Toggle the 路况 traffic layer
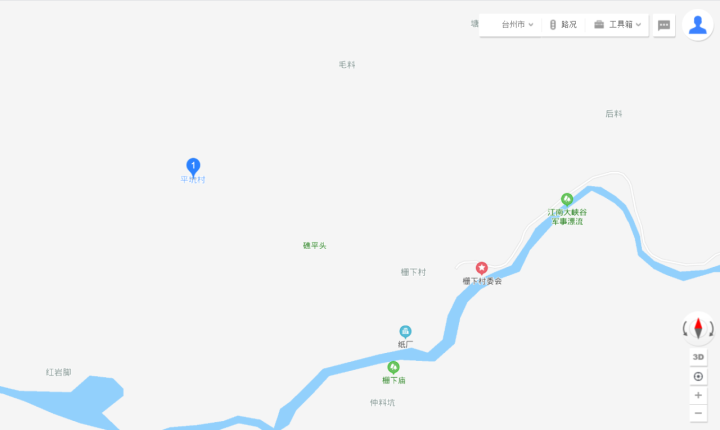This screenshot has height=430, width=720. [x=563, y=24]
